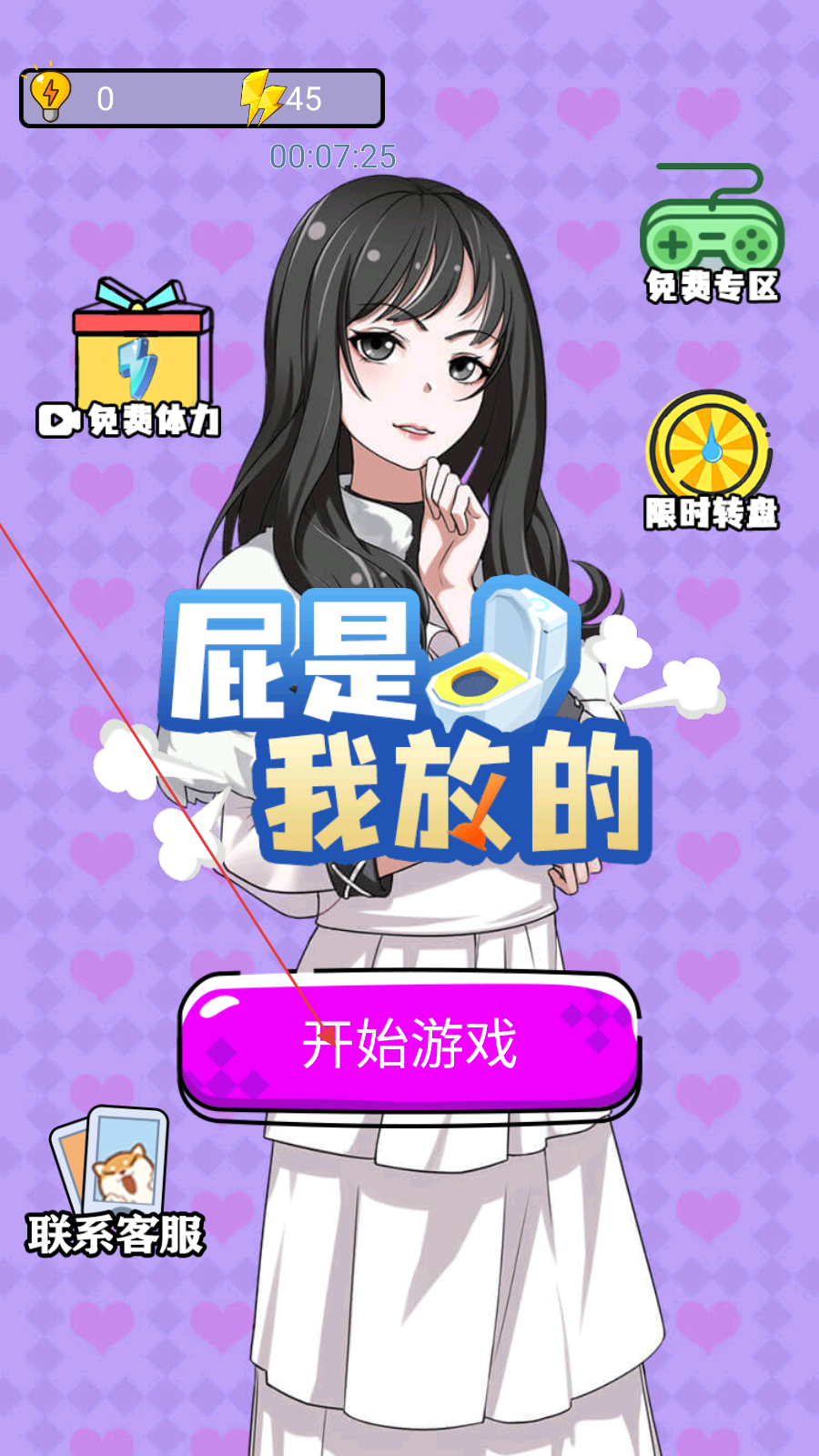The height and width of the screenshot is (1456, 819).
Task: Open the 免费体力 gift box
Action: point(129,359)
